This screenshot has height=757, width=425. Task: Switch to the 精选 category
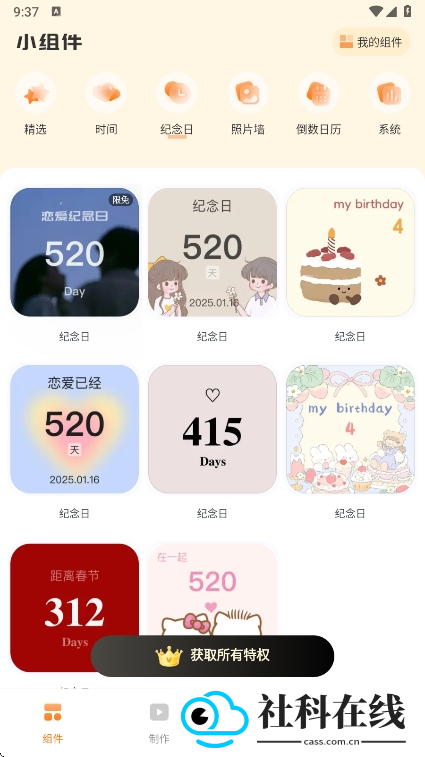35,104
